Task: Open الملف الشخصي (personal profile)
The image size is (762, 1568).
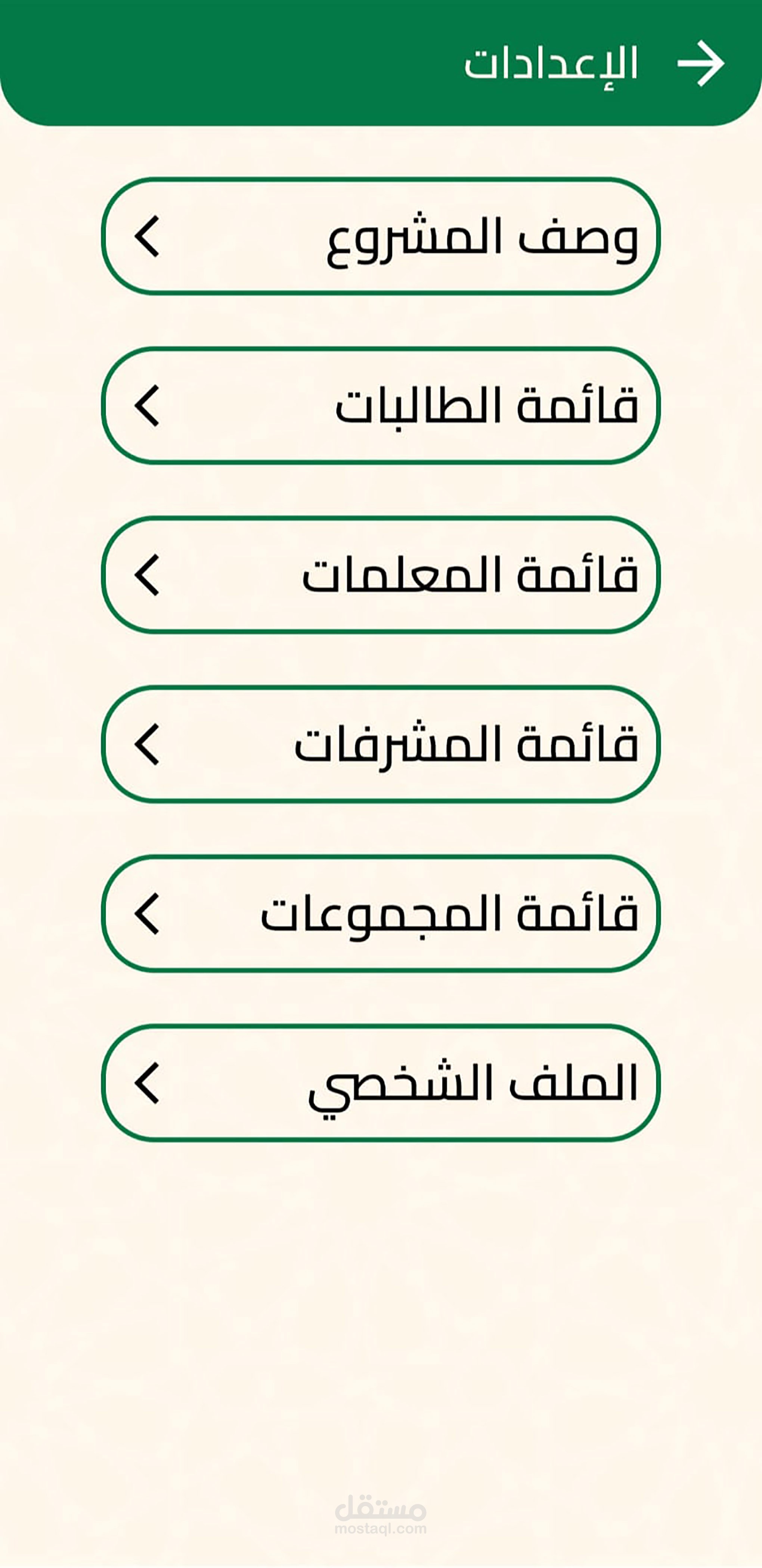Action: pos(381,1082)
